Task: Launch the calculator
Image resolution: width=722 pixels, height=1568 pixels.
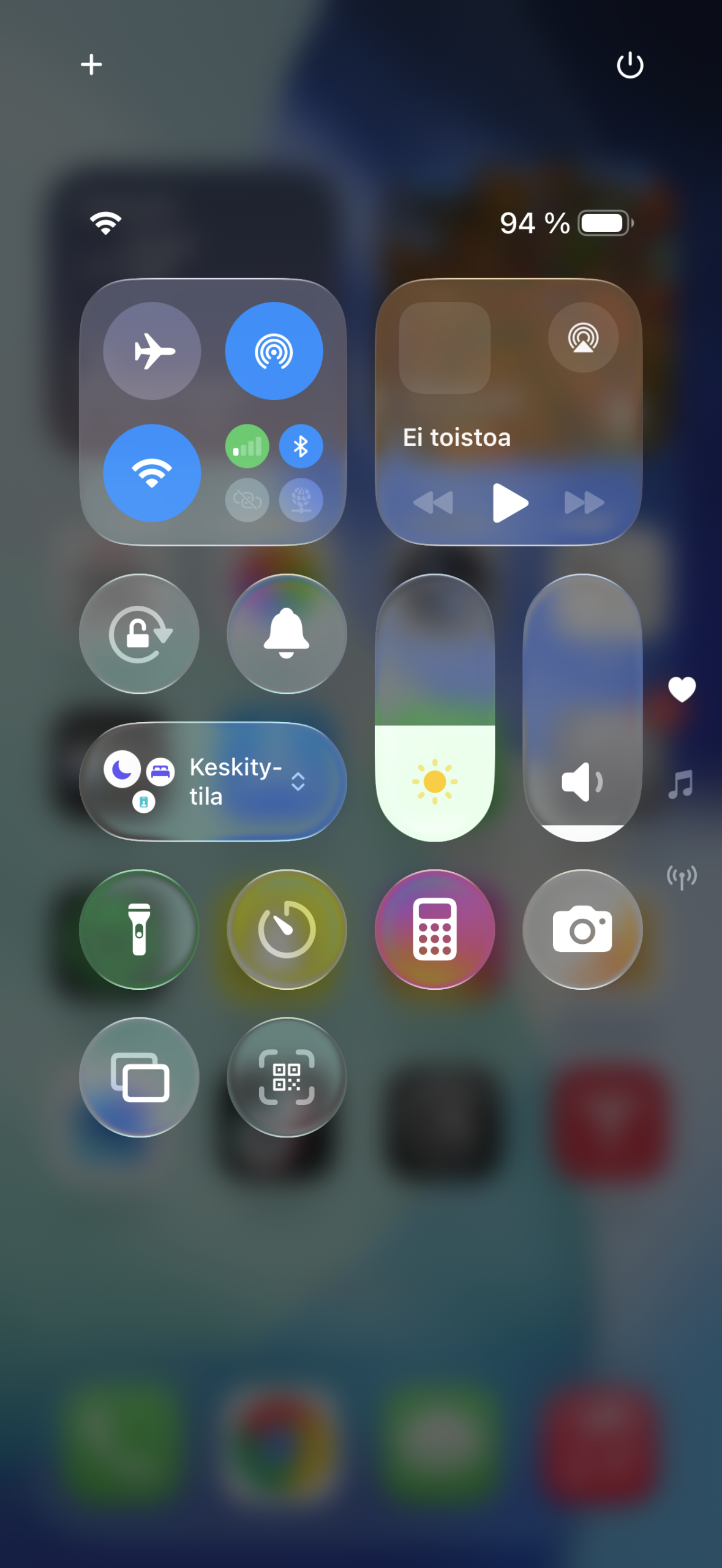Action: pyautogui.click(x=435, y=929)
